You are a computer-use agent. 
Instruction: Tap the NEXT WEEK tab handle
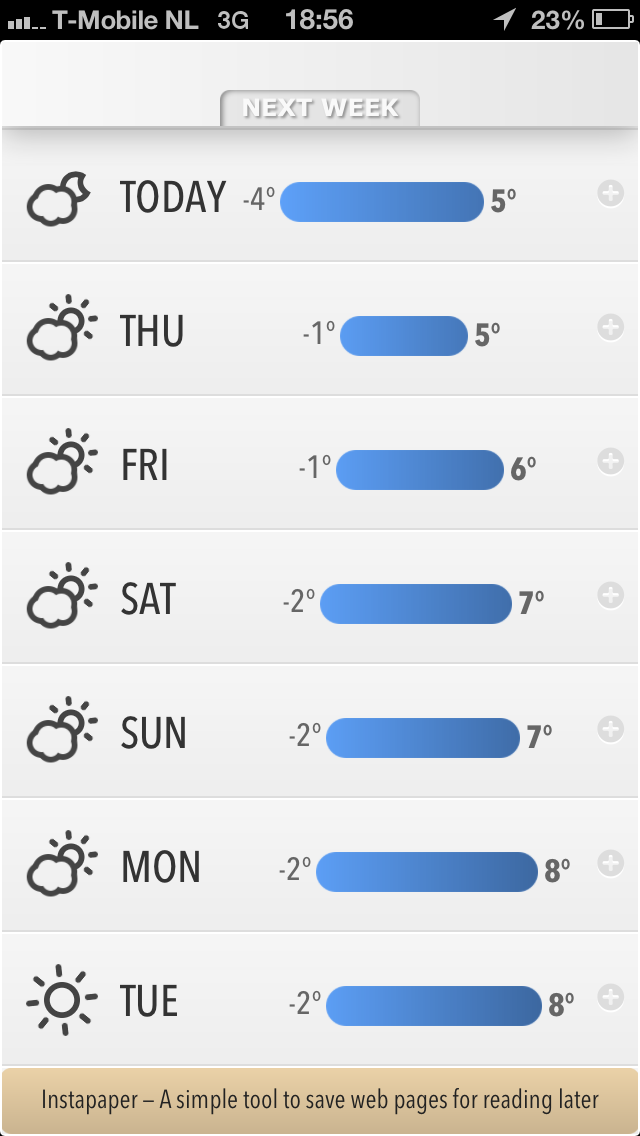[x=320, y=108]
